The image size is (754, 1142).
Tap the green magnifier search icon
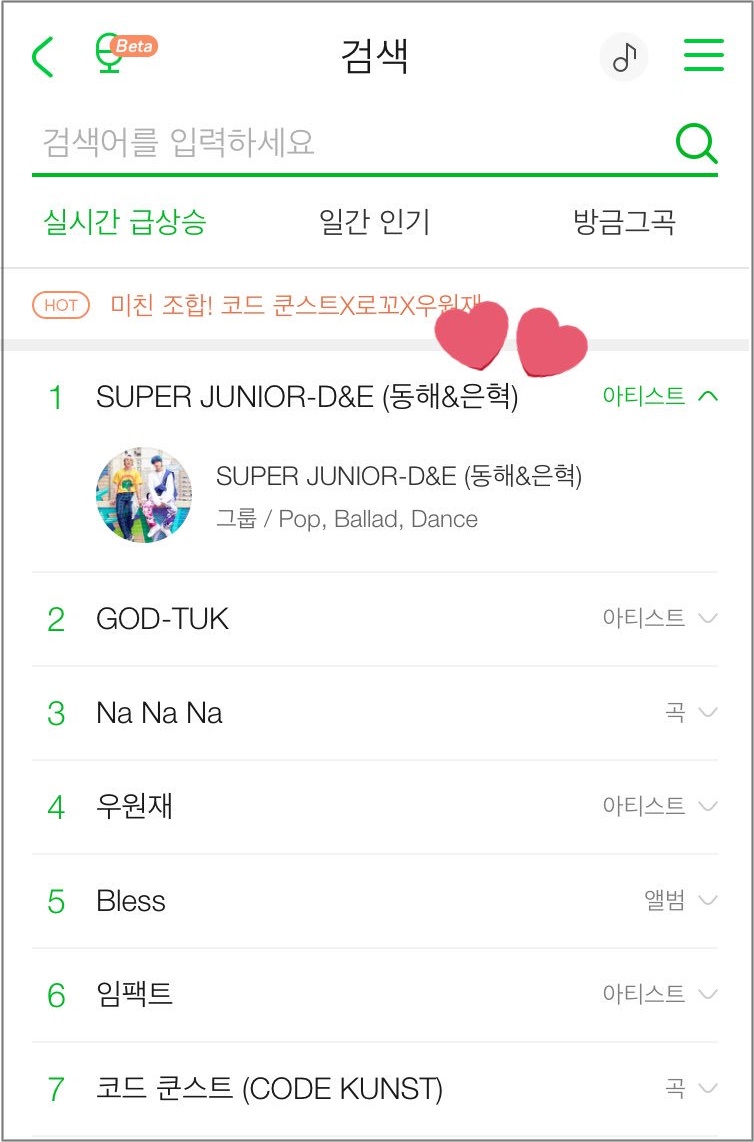click(x=696, y=143)
